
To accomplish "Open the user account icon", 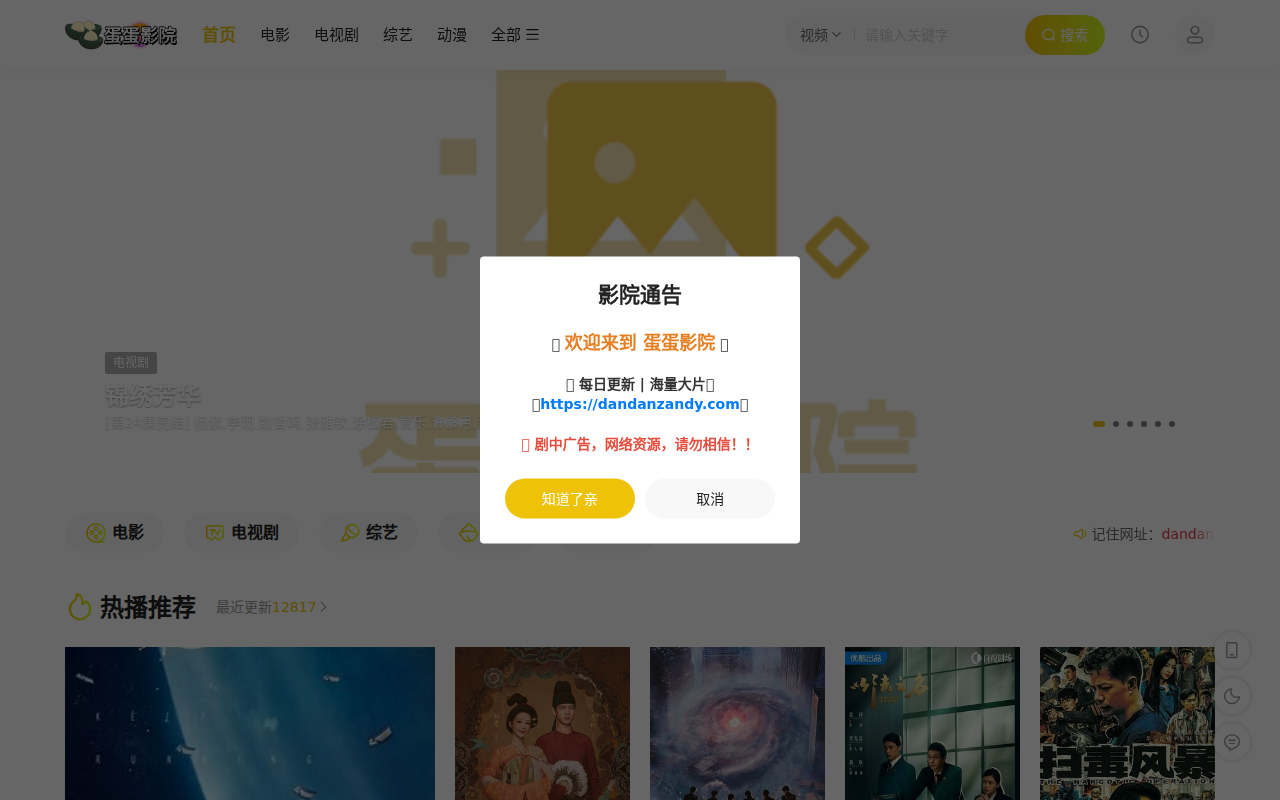I will coord(1194,35).
